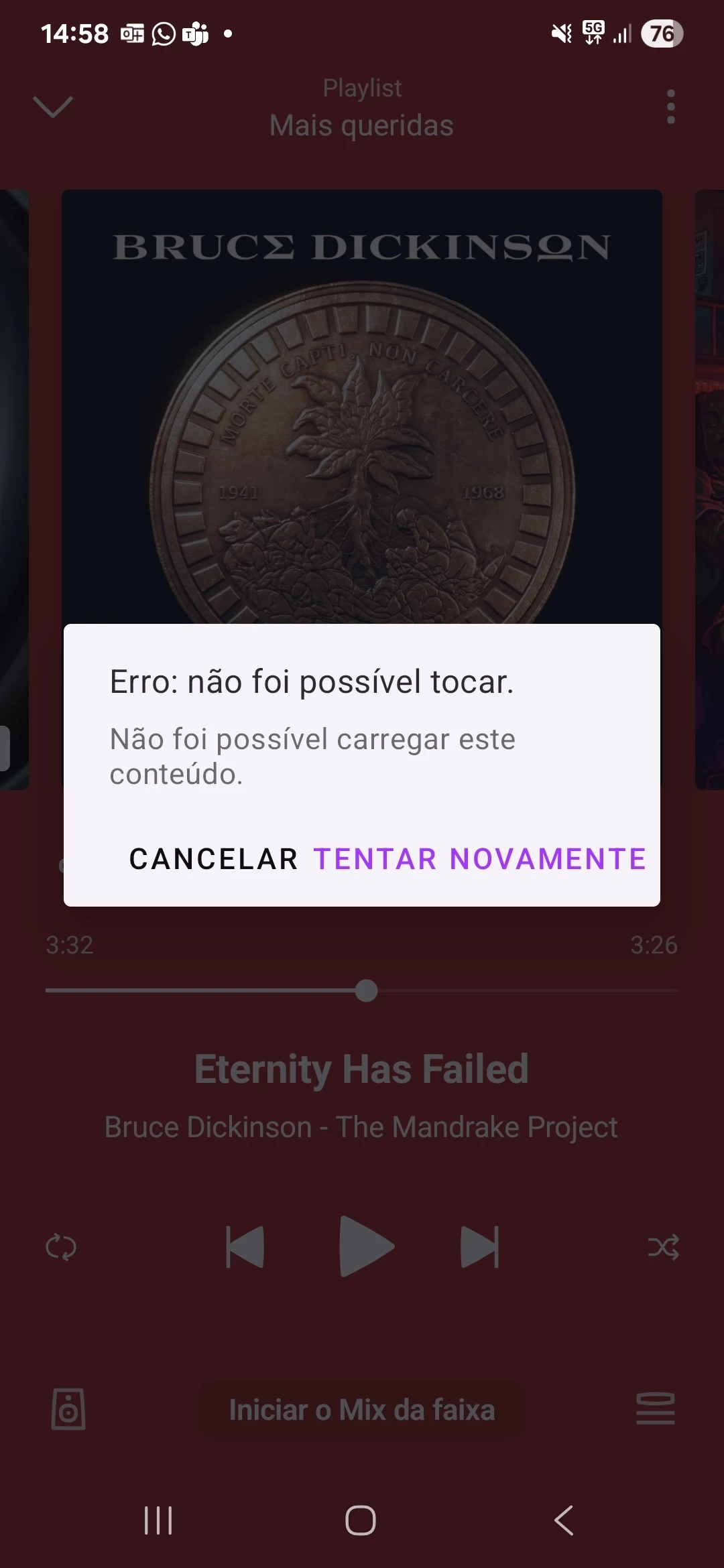Skip to the next track

click(x=480, y=1247)
